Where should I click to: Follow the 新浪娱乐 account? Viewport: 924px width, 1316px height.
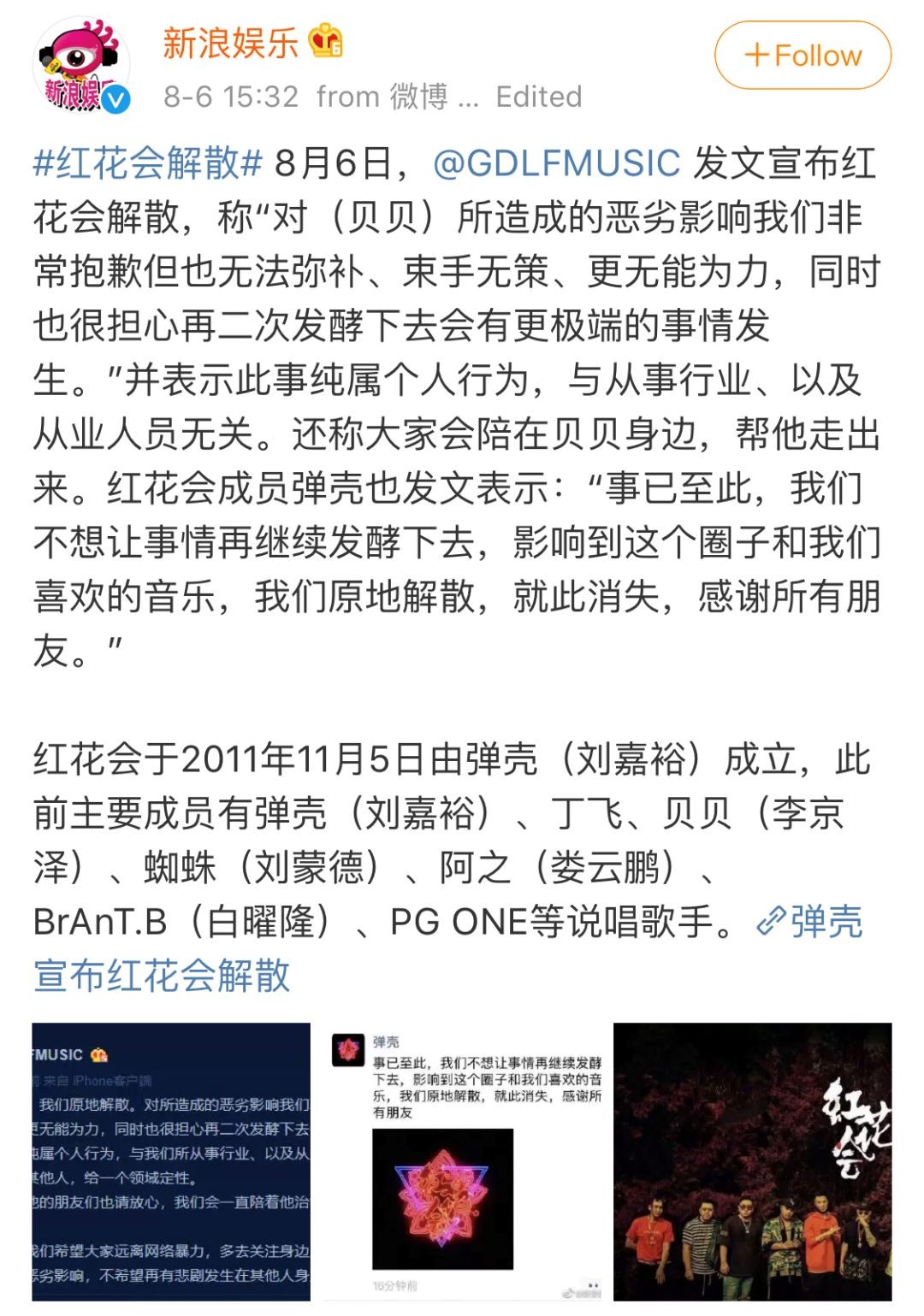tap(803, 56)
